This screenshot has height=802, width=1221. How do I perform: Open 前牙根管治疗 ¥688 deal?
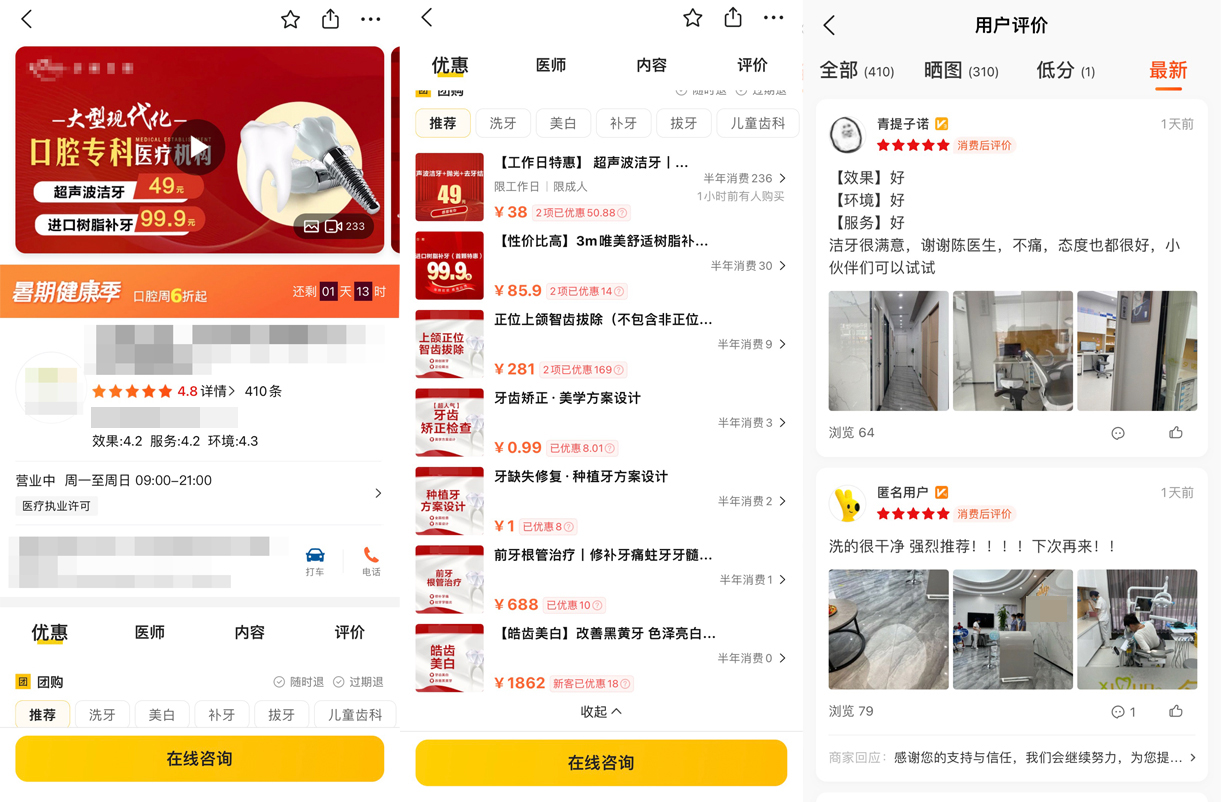[600, 579]
